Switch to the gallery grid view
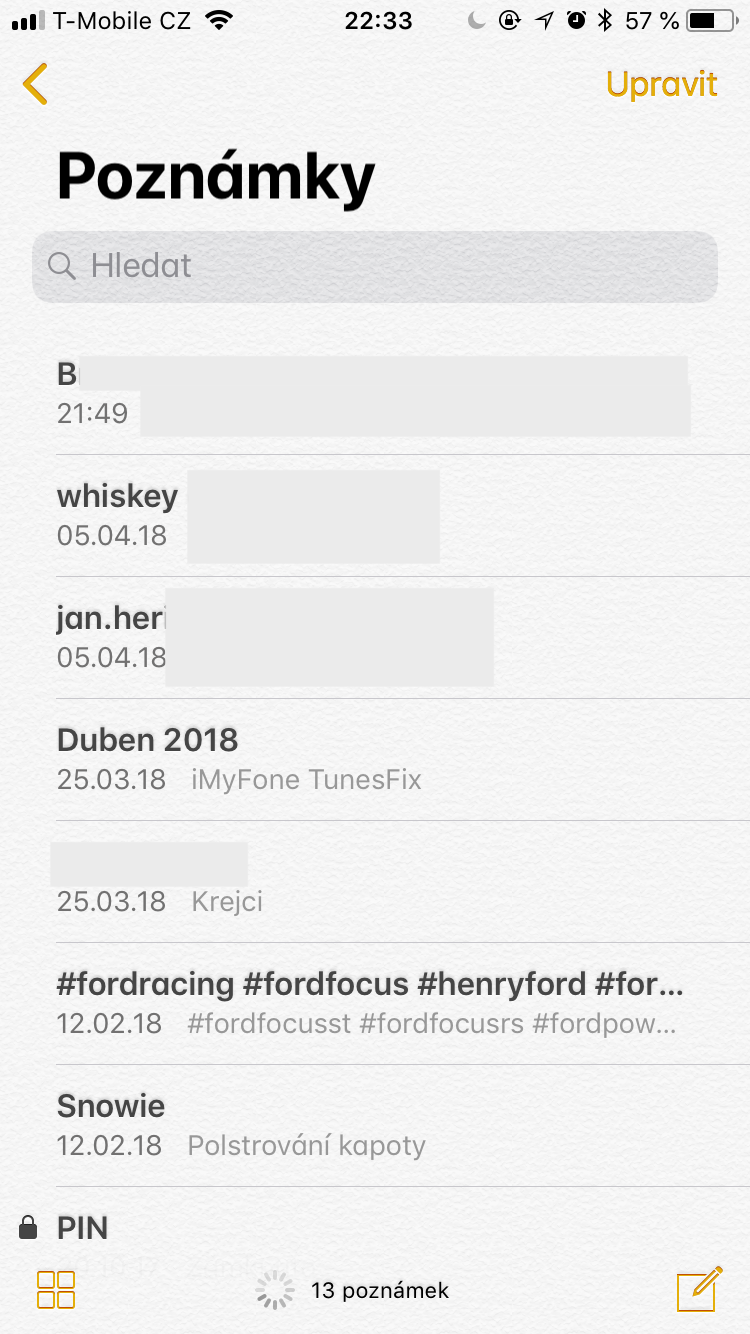750x1334 pixels. coord(56,1290)
